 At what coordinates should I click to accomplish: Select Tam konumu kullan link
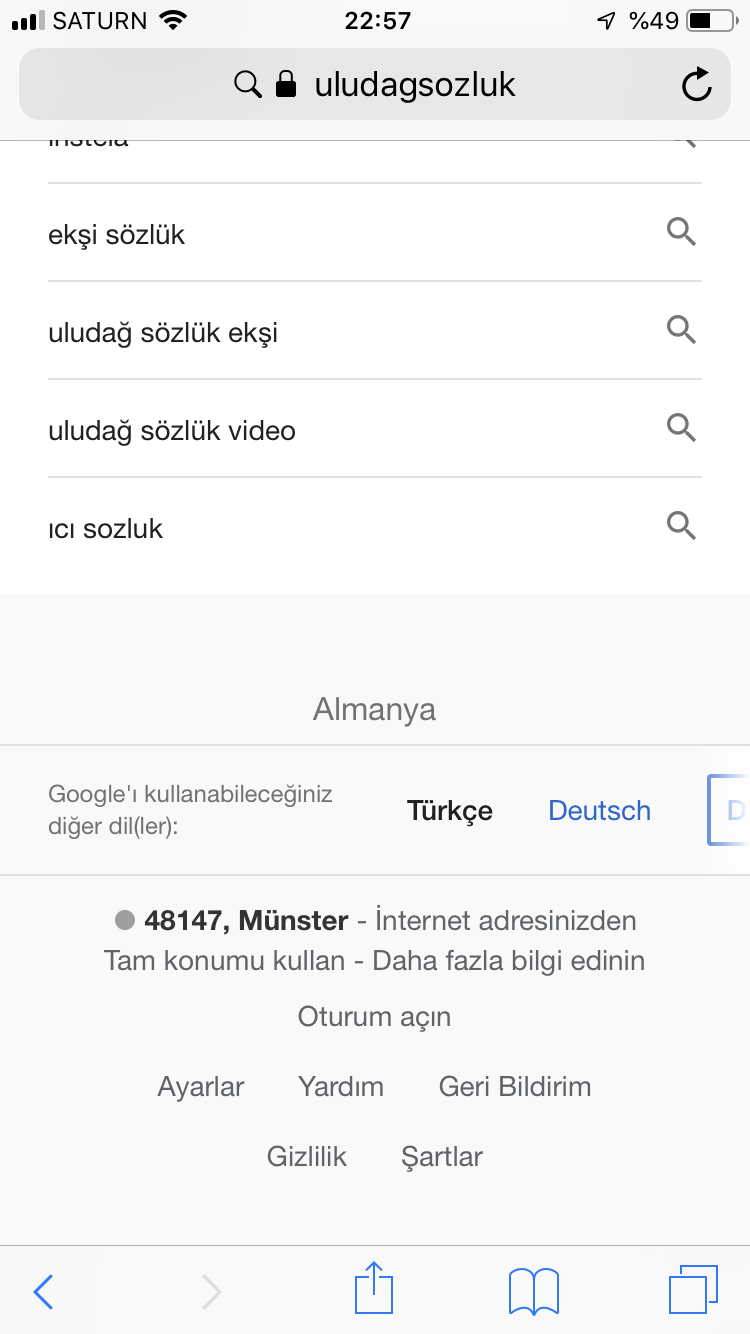tap(224, 961)
